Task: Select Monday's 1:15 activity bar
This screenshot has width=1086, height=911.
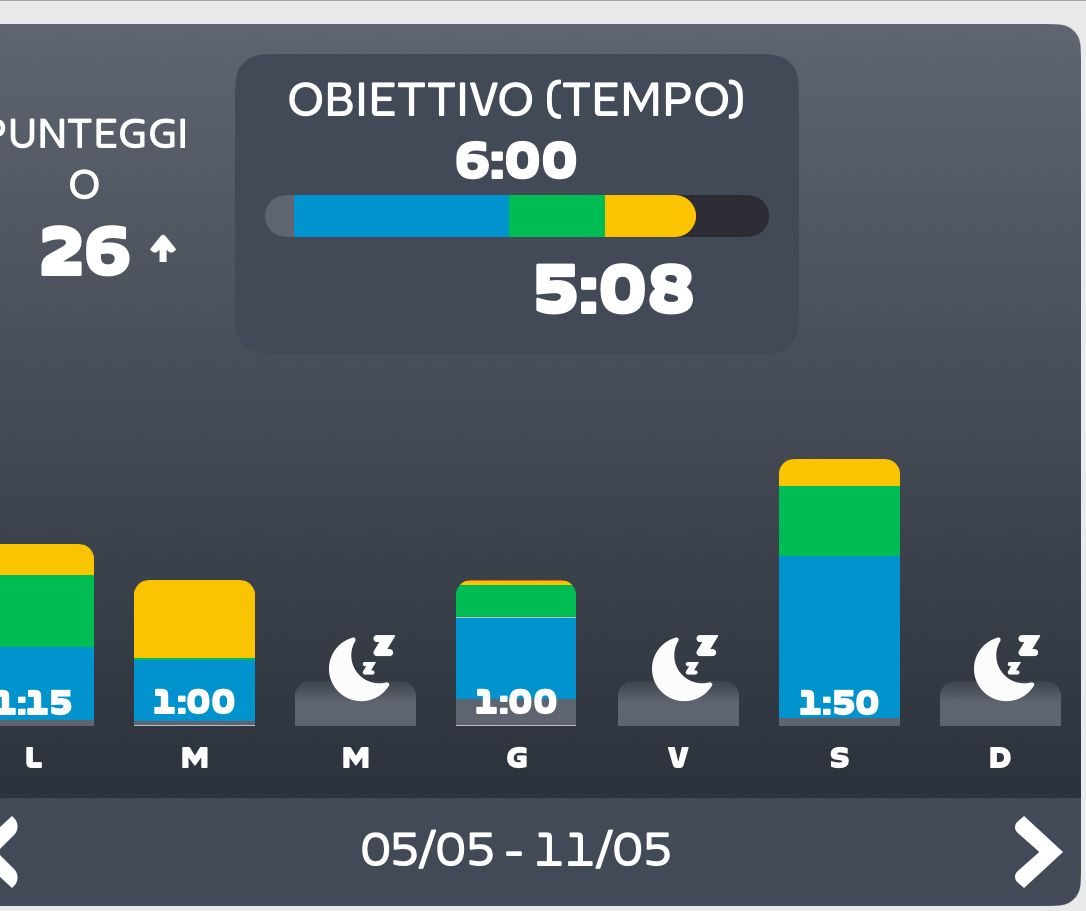Action: coord(46,635)
